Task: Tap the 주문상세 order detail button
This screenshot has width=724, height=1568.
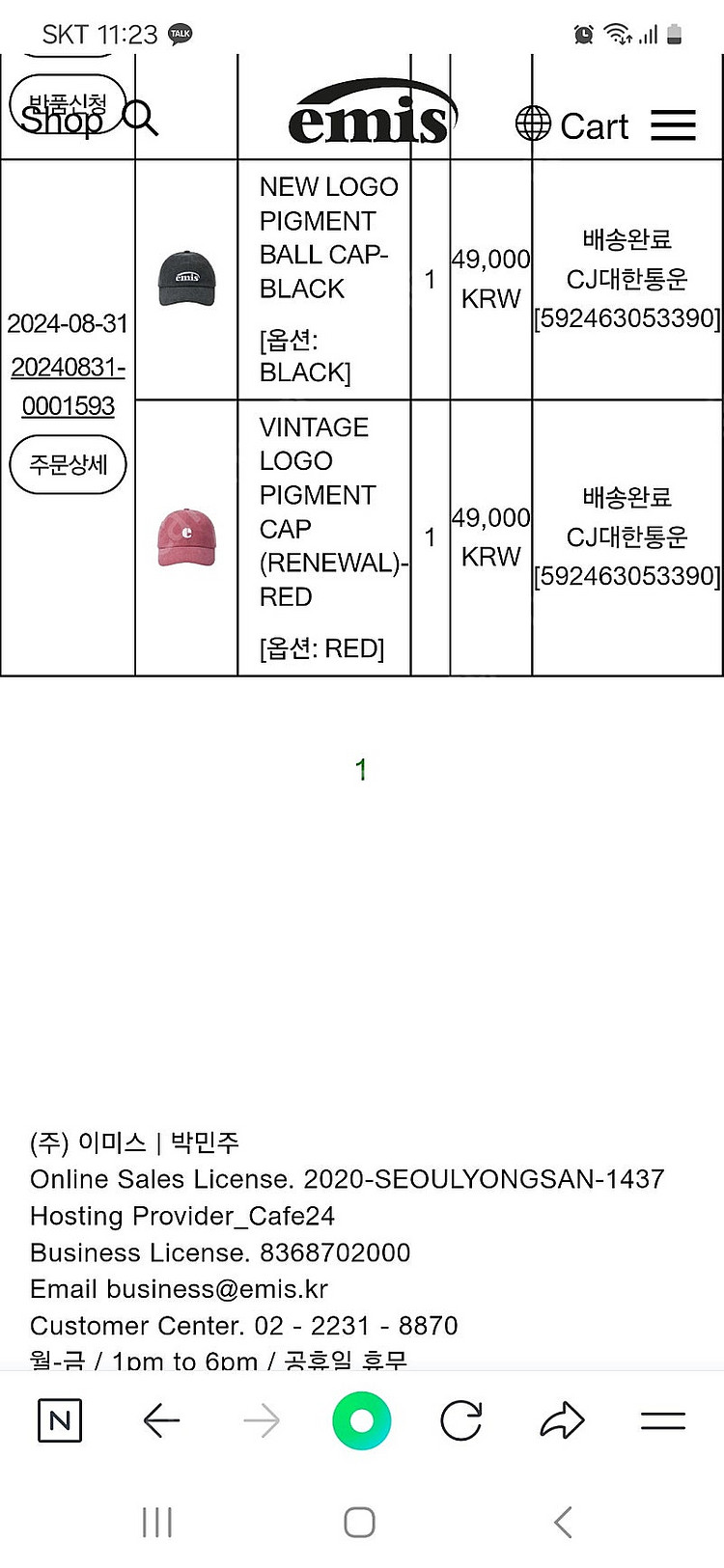Action: click(68, 465)
